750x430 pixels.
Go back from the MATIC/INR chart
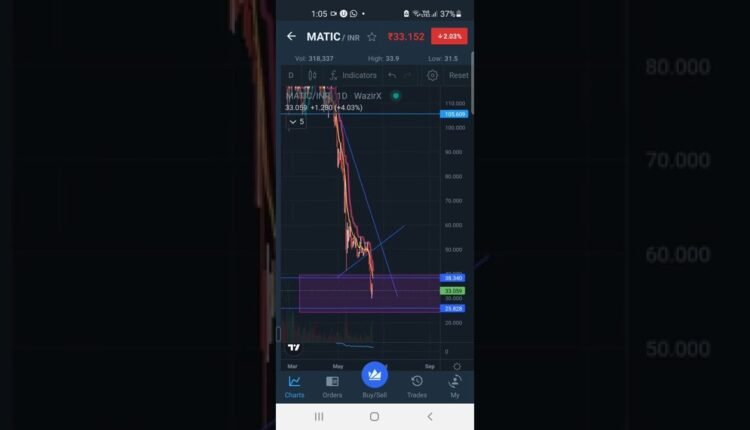pos(291,36)
